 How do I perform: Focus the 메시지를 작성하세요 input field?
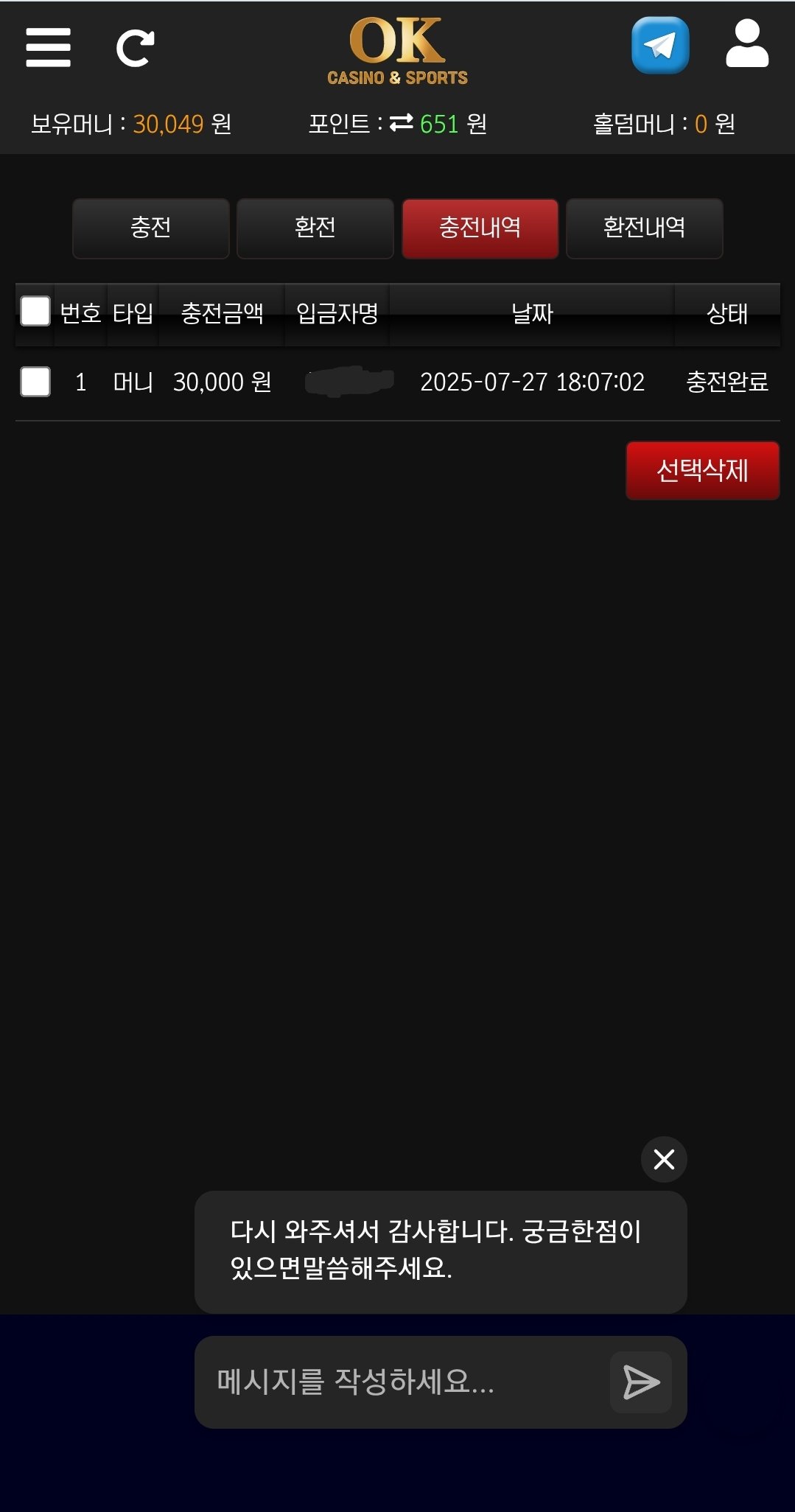402,1382
